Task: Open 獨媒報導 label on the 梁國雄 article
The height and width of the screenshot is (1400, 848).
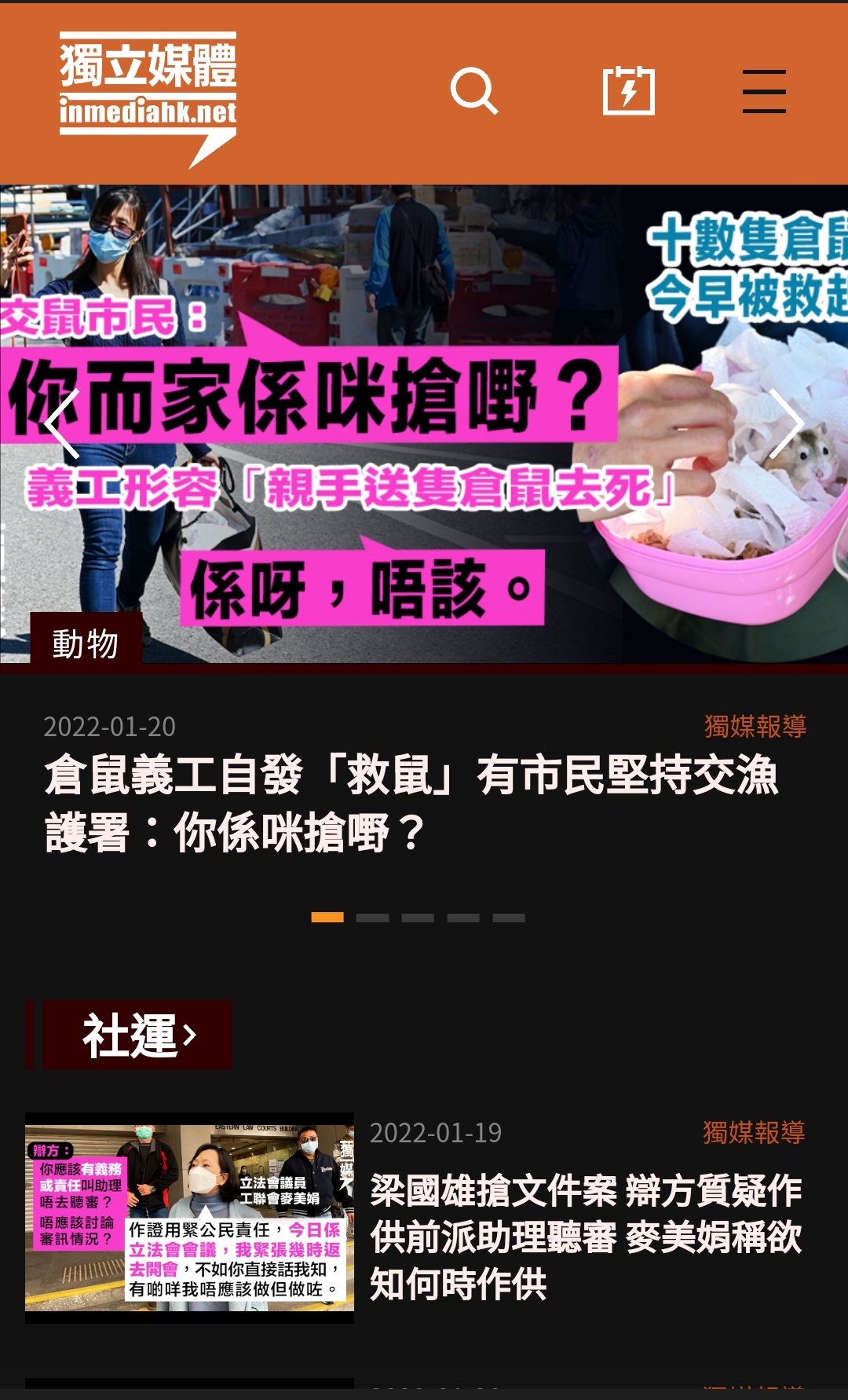Action: (x=754, y=1132)
